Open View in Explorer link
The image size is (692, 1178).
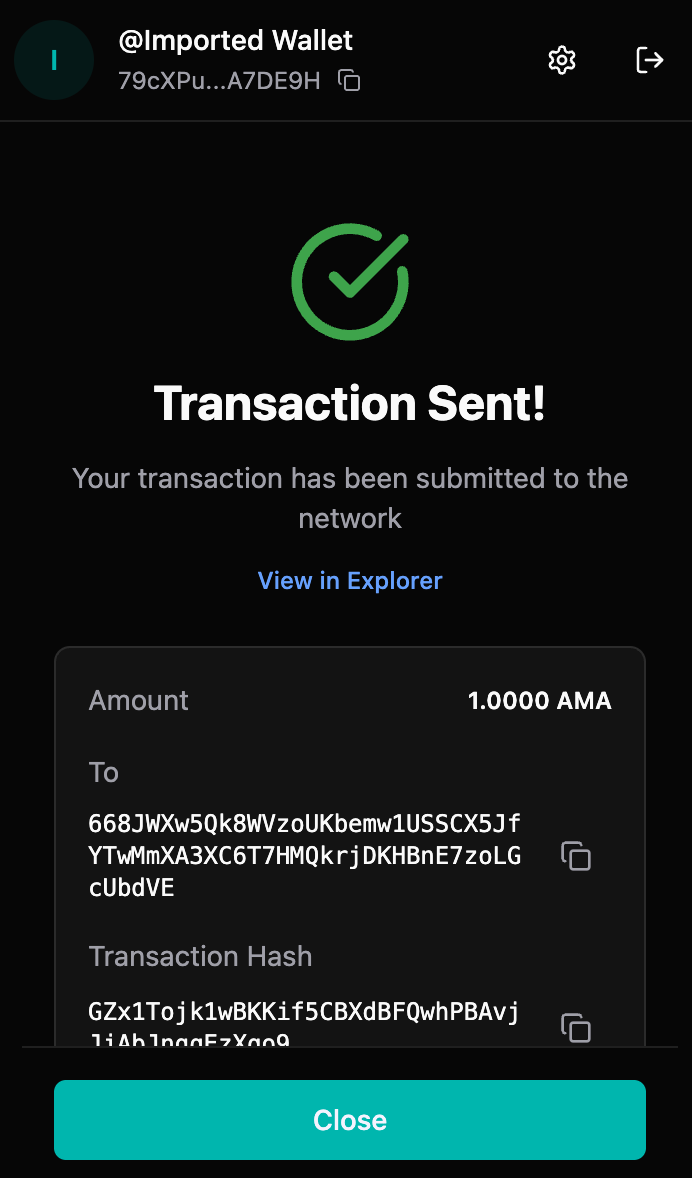point(350,581)
